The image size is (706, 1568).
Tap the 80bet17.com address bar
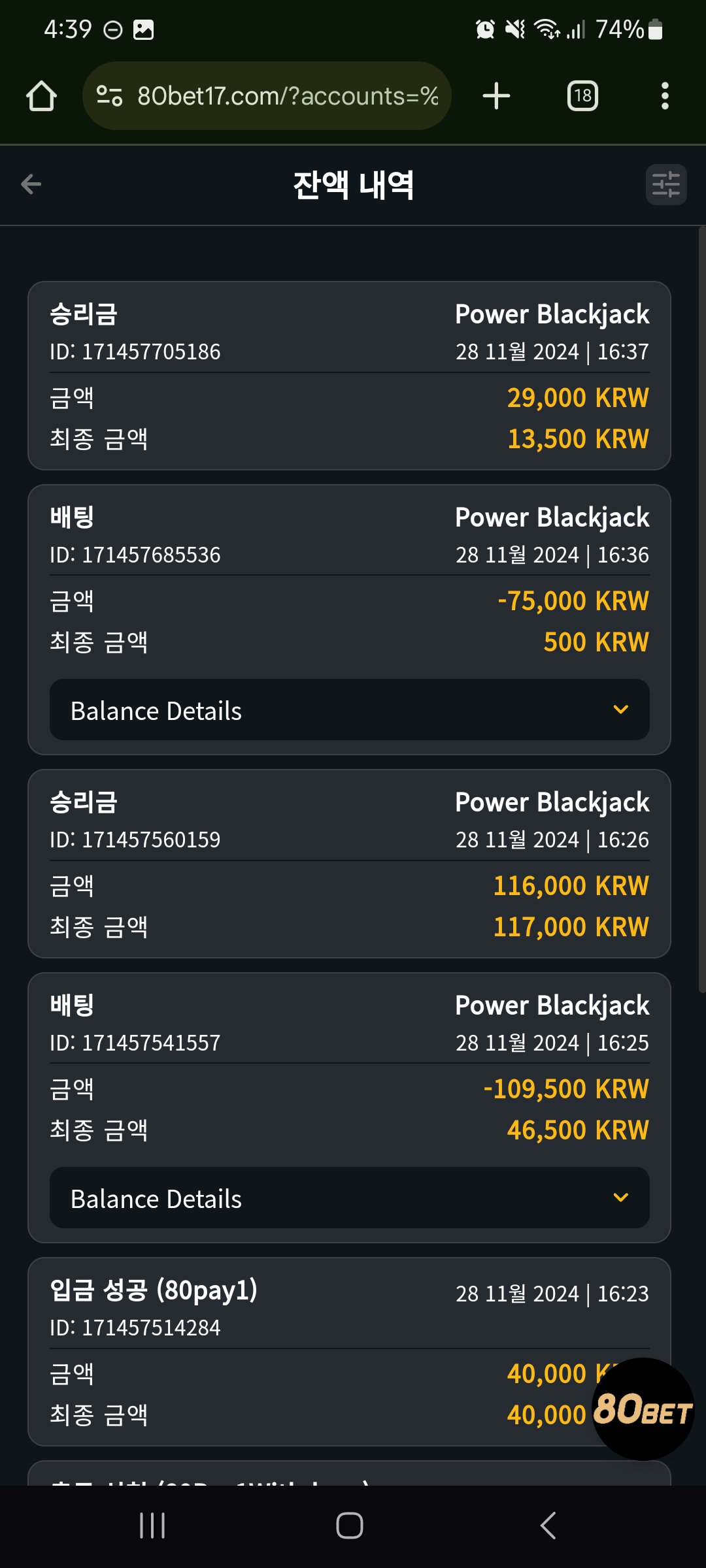pyautogui.click(x=267, y=96)
